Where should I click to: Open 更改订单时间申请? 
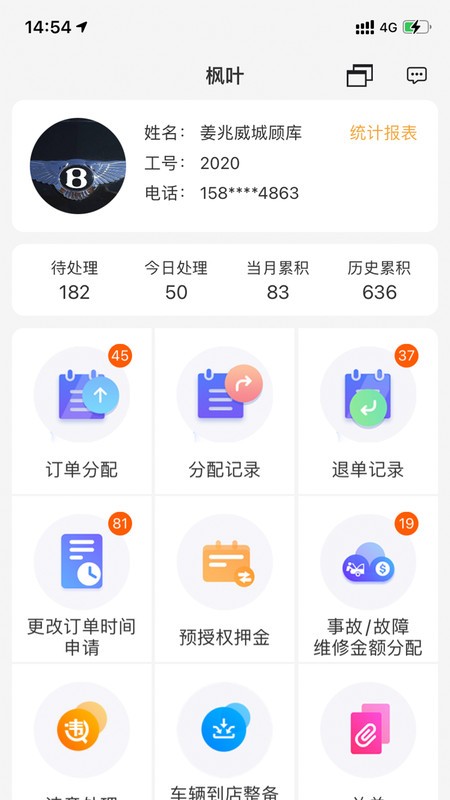coord(82,579)
